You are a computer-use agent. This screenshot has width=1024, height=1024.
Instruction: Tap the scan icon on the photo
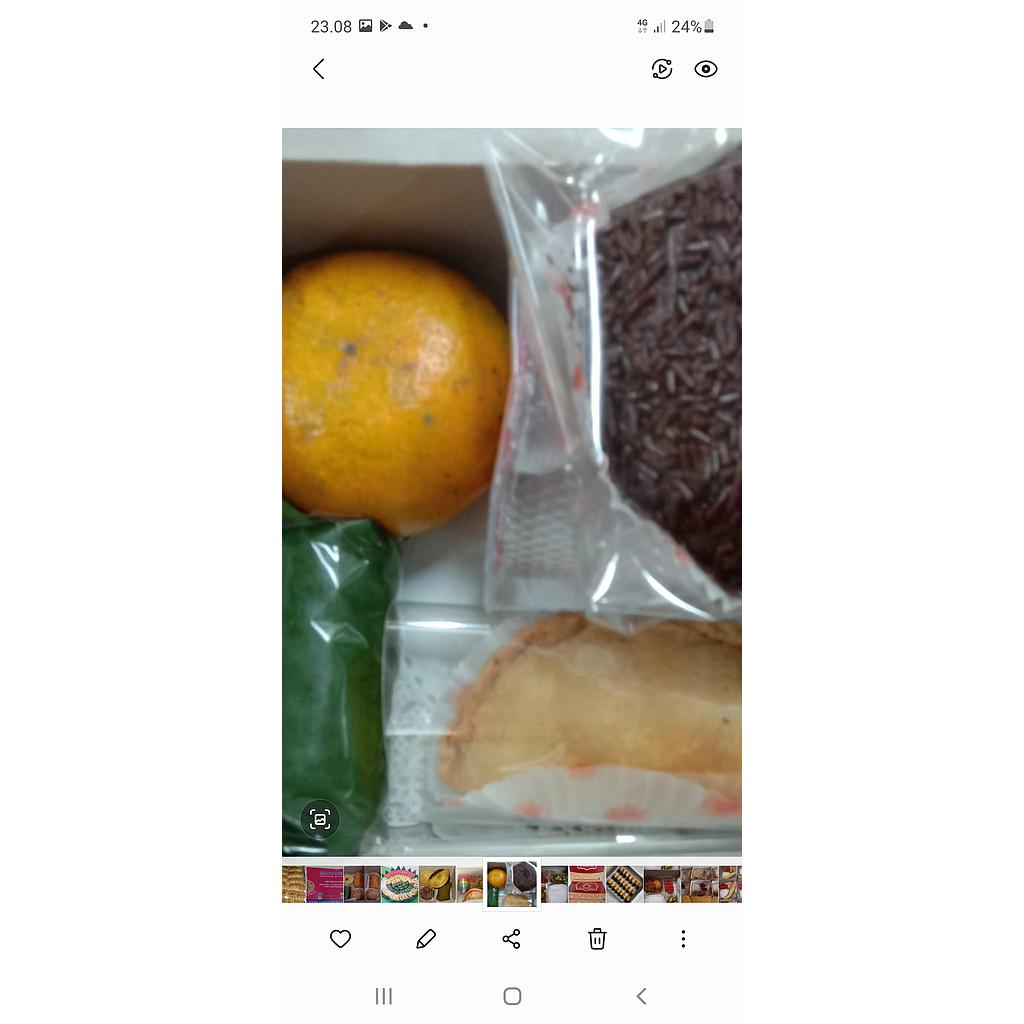point(320,819)
